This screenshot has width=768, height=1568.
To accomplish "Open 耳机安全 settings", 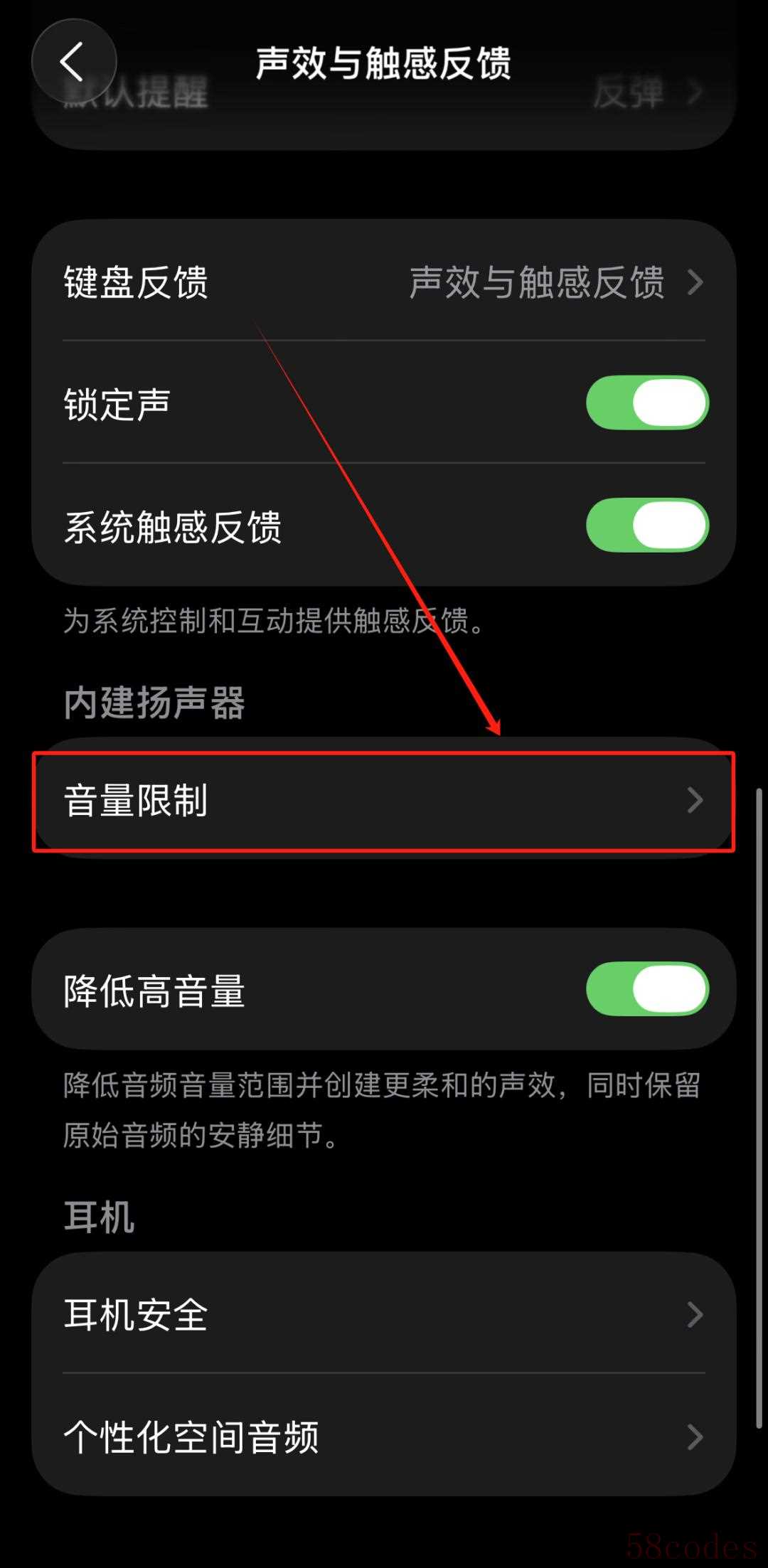I will [x=384, y=1314].
